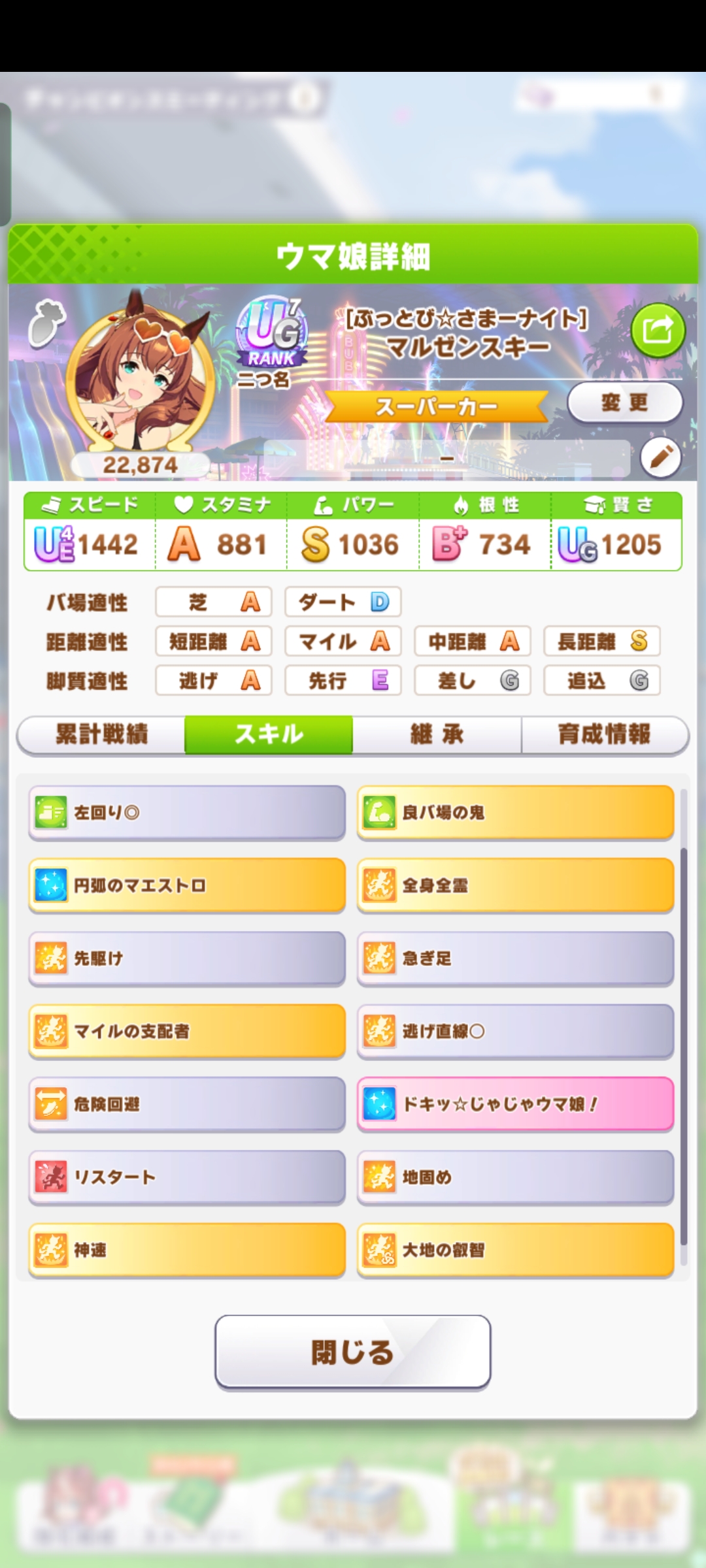
Task: View 全身全霊 skill info
Action: click(x=515, y=885)
